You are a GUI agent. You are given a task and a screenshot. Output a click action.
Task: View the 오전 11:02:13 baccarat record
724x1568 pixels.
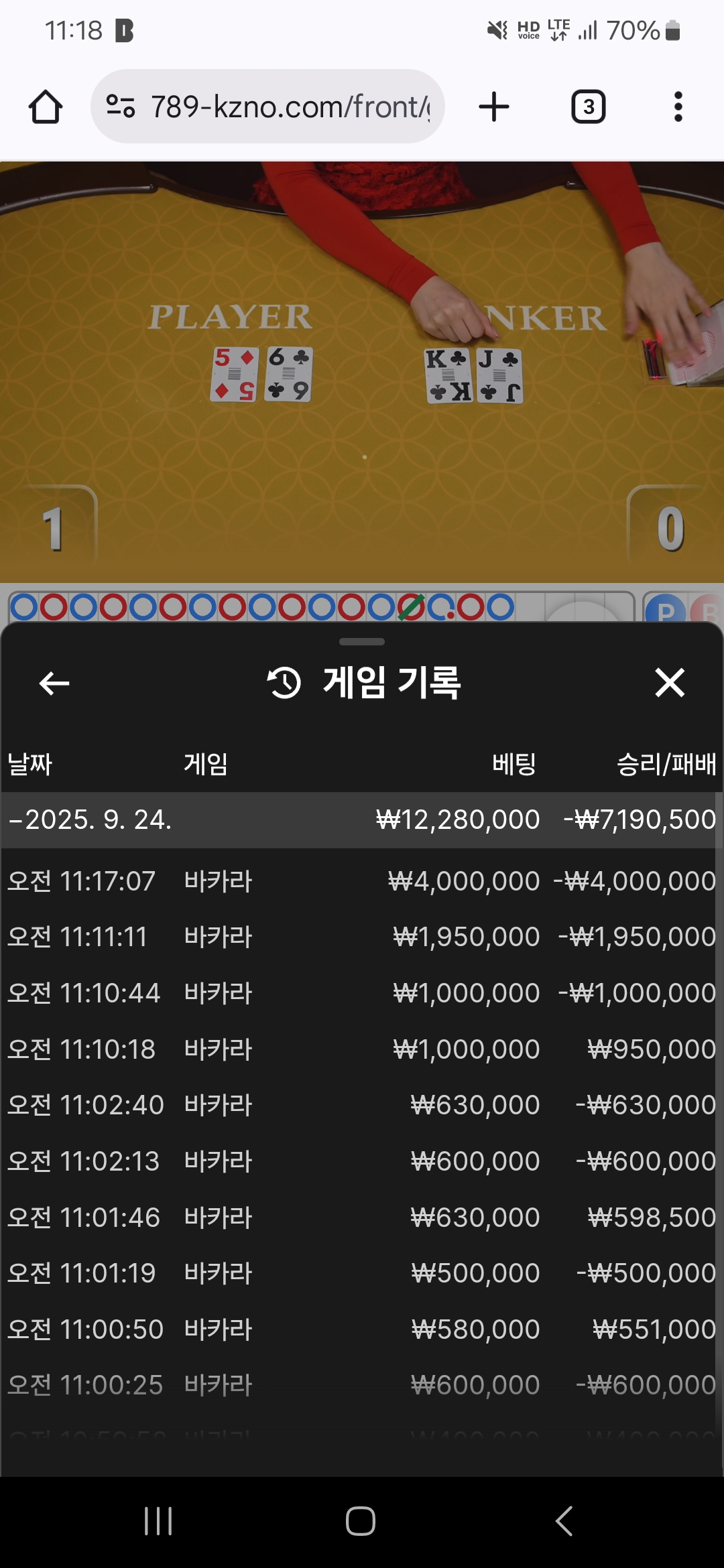point(362,1161)
